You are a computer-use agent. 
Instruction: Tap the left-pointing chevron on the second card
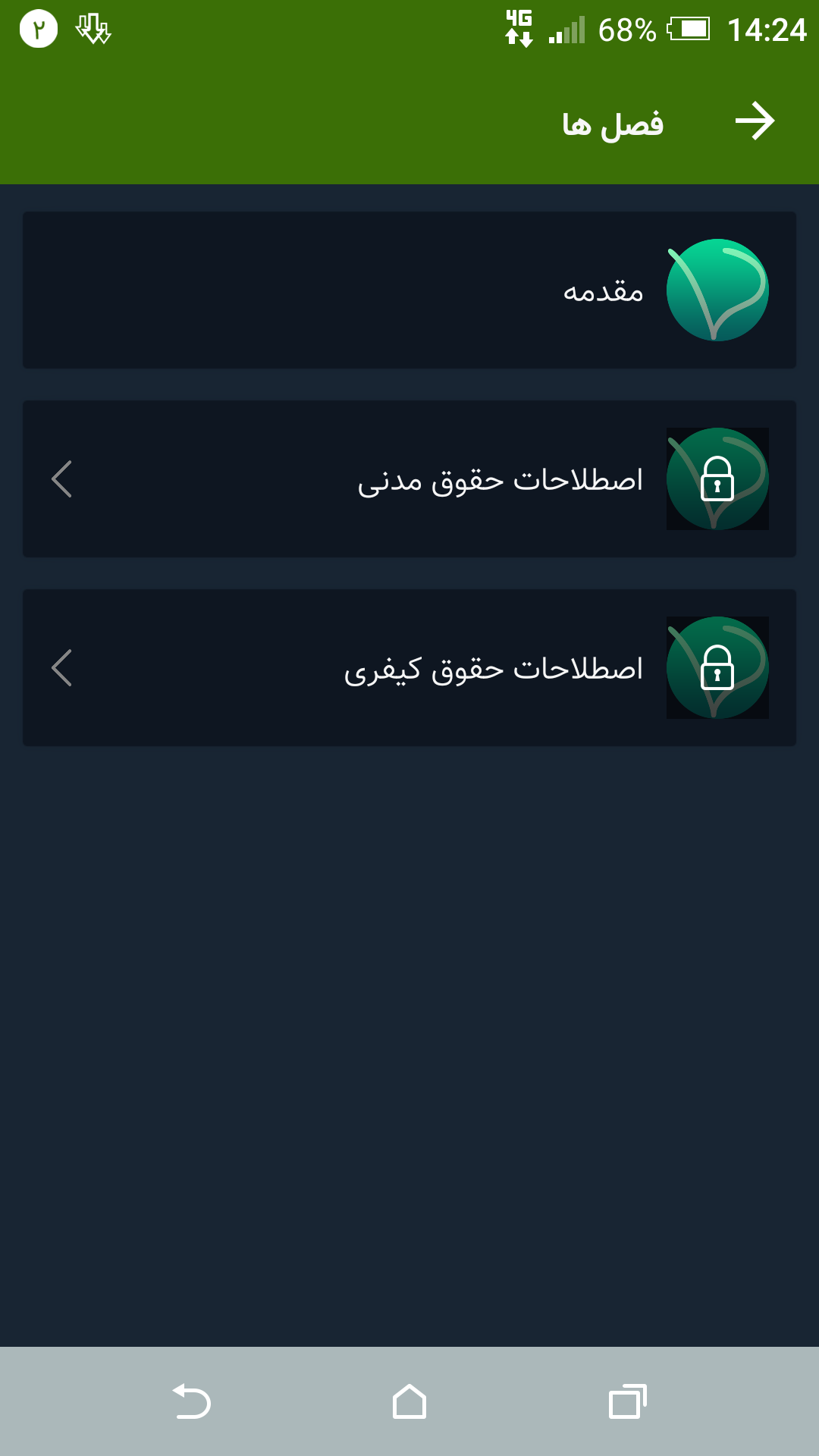point(61,479)
